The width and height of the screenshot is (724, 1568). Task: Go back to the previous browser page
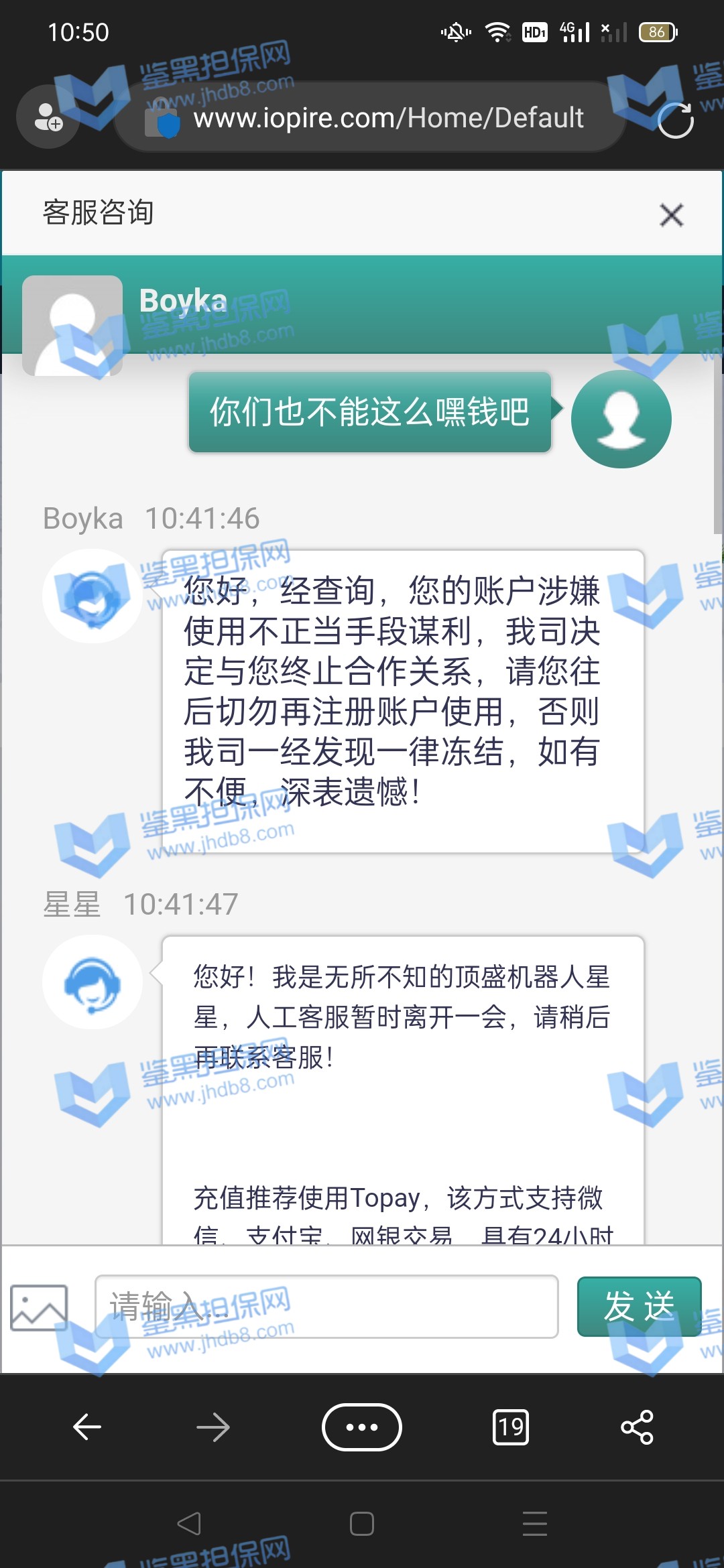pyautogui.click(x=87, y=1427)
